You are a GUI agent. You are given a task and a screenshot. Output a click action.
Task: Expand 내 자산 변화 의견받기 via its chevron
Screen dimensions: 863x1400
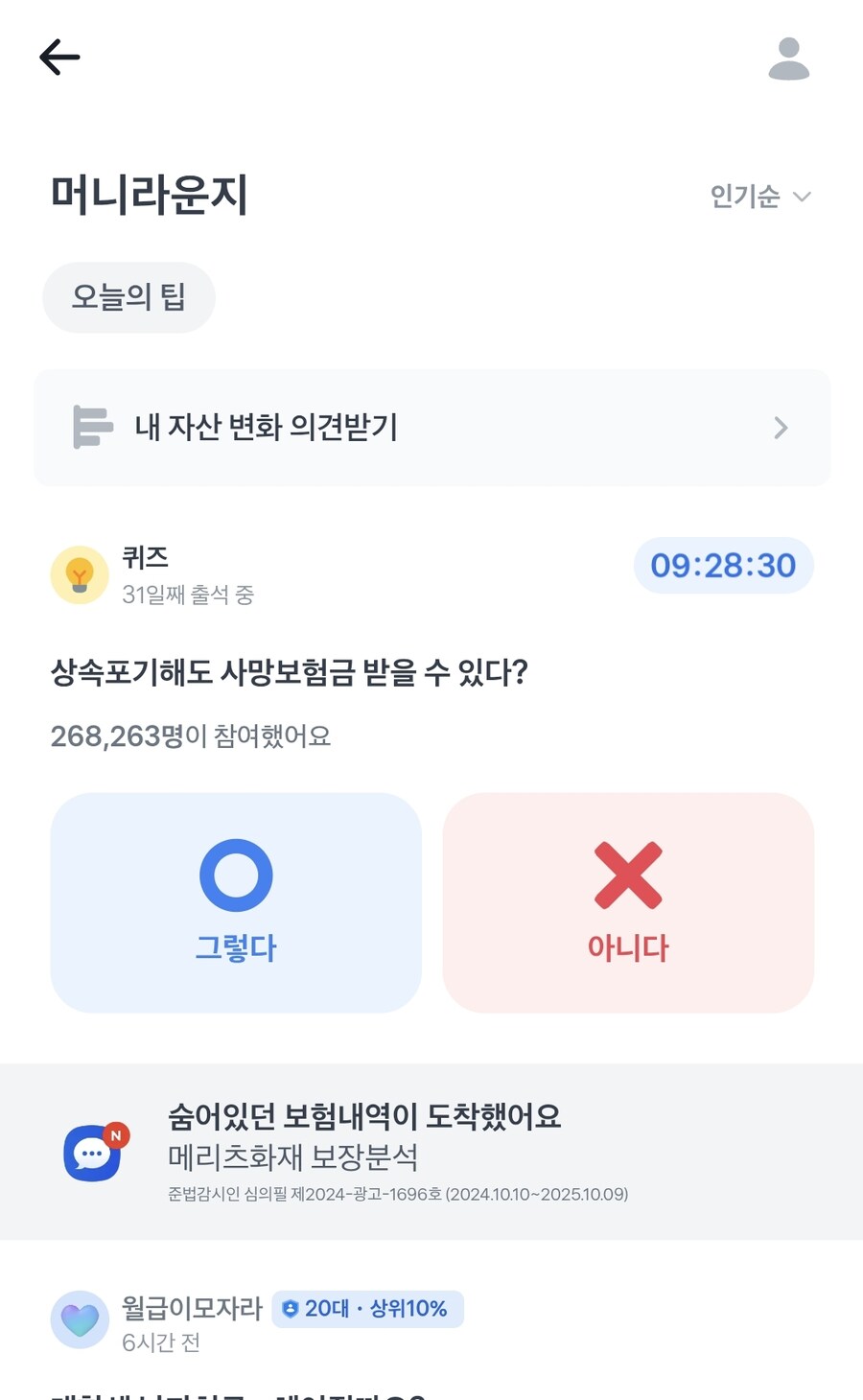781,428
